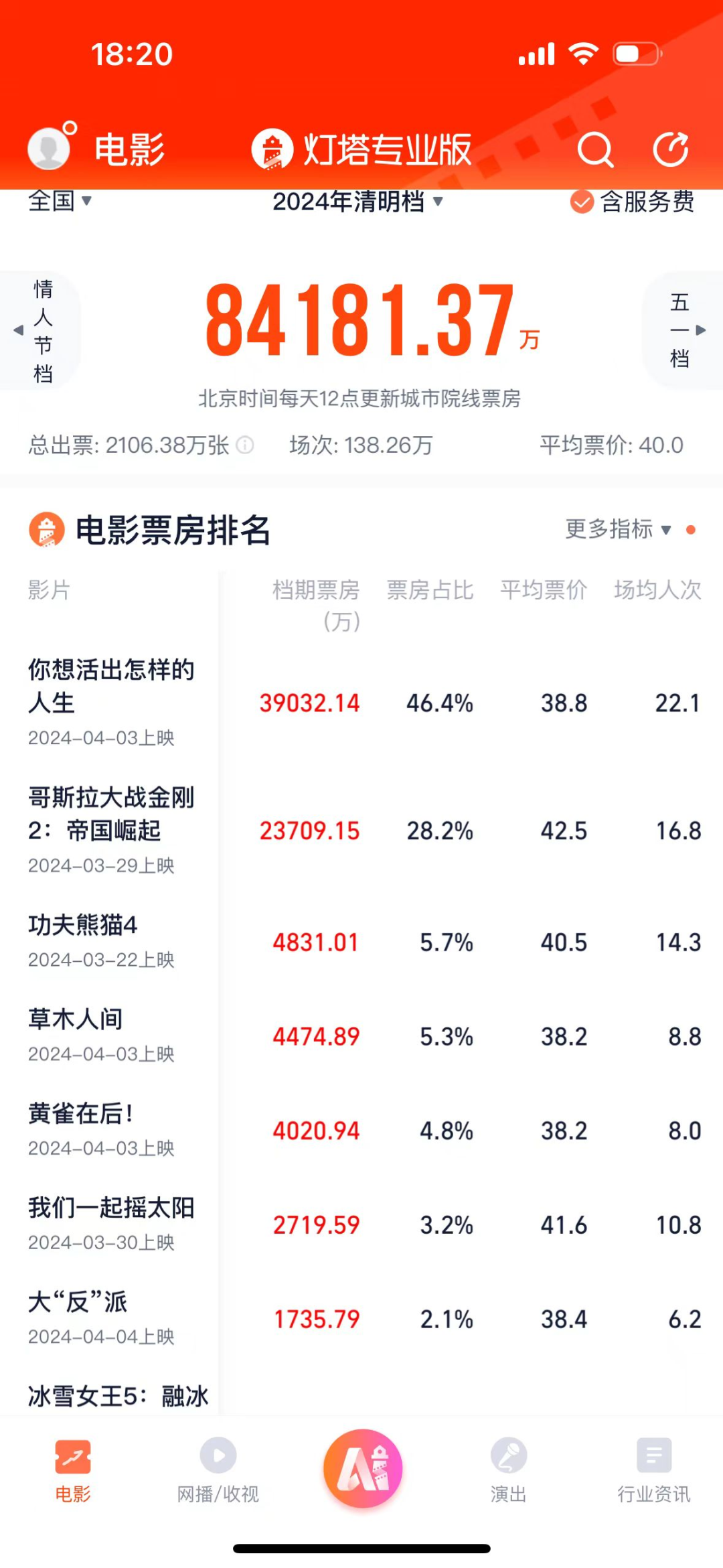Open 草木人间 movie row
This screenshot has height=1568, width=723.
[361, 1036]
